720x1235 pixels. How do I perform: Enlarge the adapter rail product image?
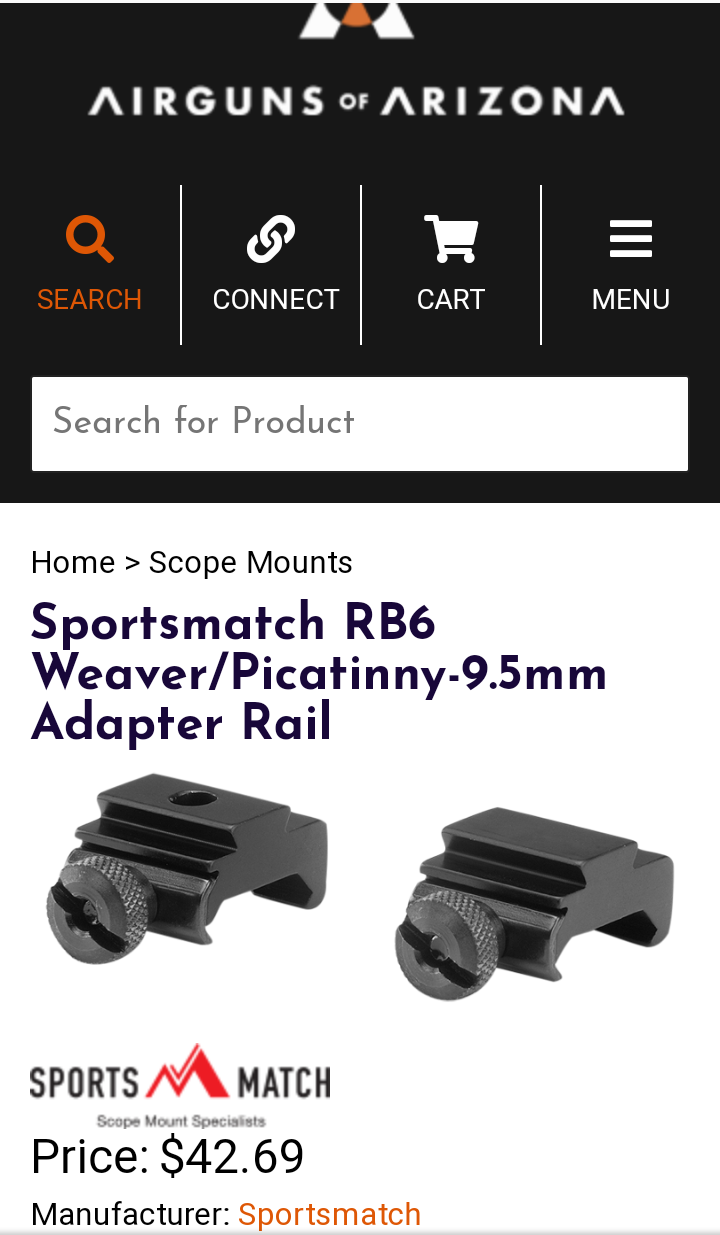coord(359,885)
